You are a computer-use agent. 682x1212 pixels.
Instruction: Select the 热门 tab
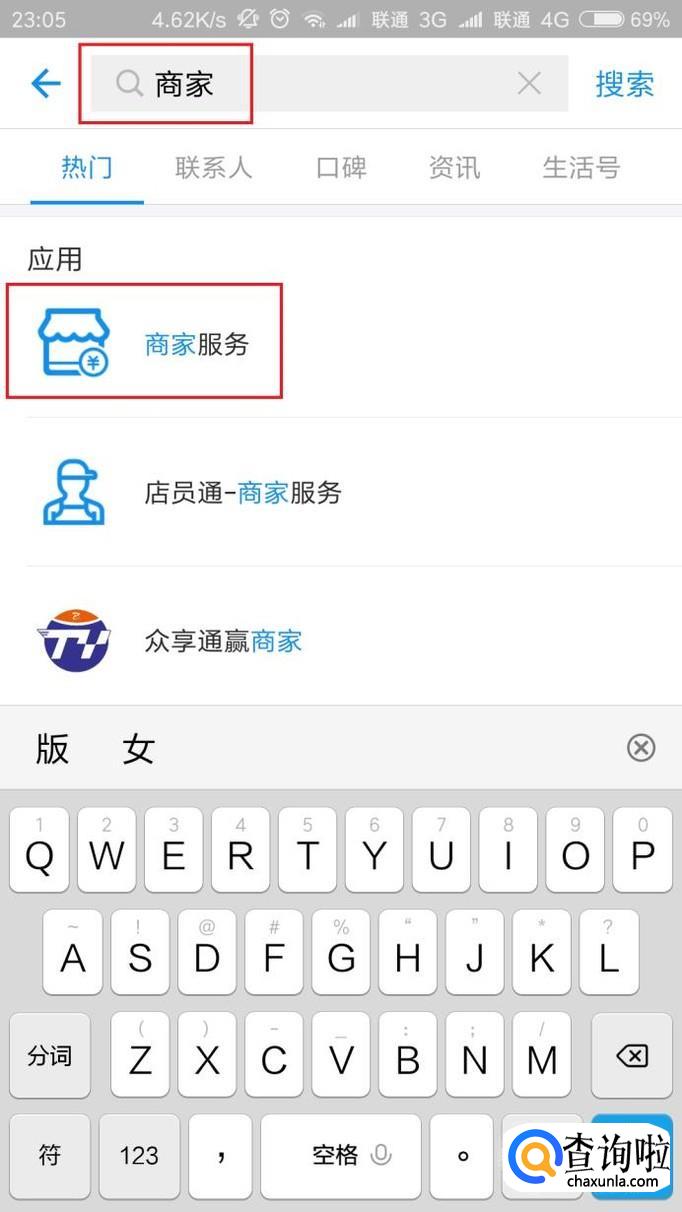tap(87, 167)
